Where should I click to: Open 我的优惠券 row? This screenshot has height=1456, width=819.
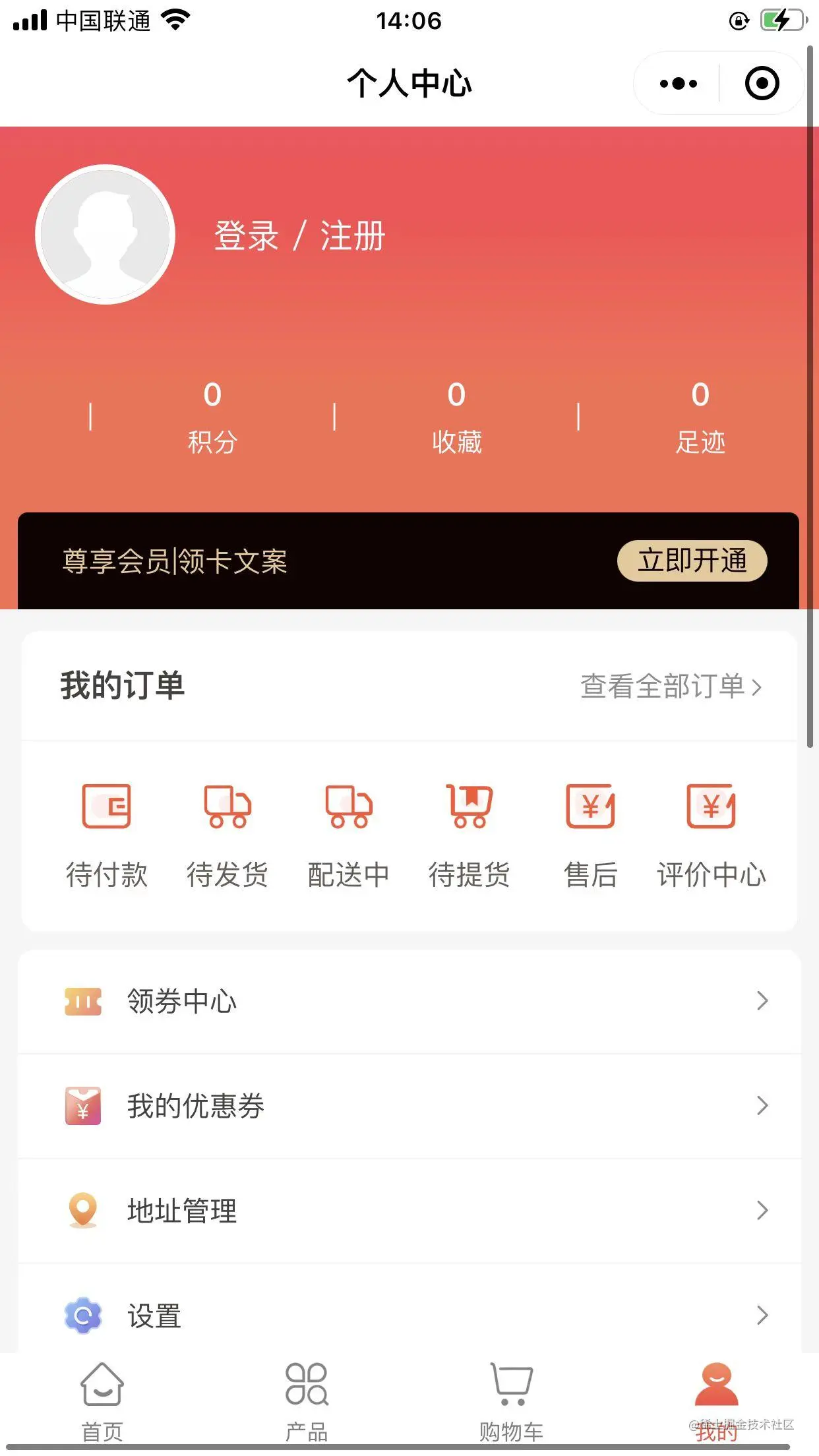(409, 1106)
